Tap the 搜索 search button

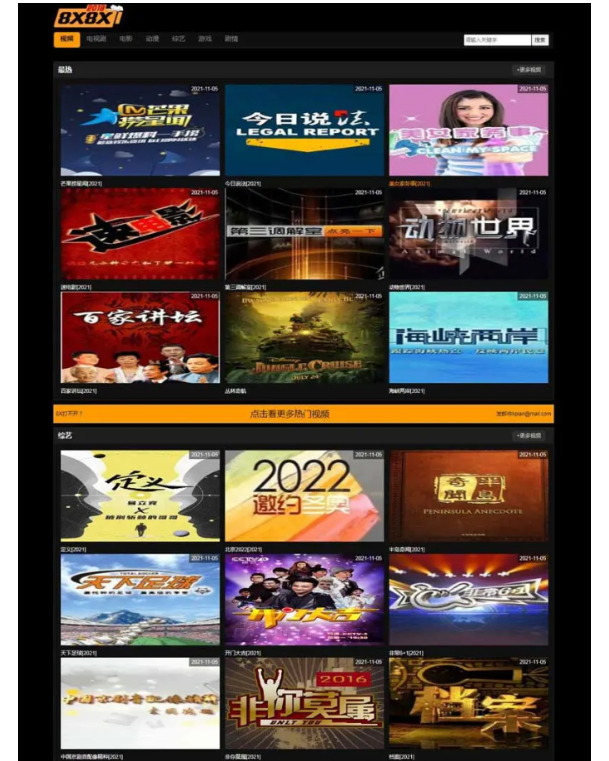tap(540, 40)
